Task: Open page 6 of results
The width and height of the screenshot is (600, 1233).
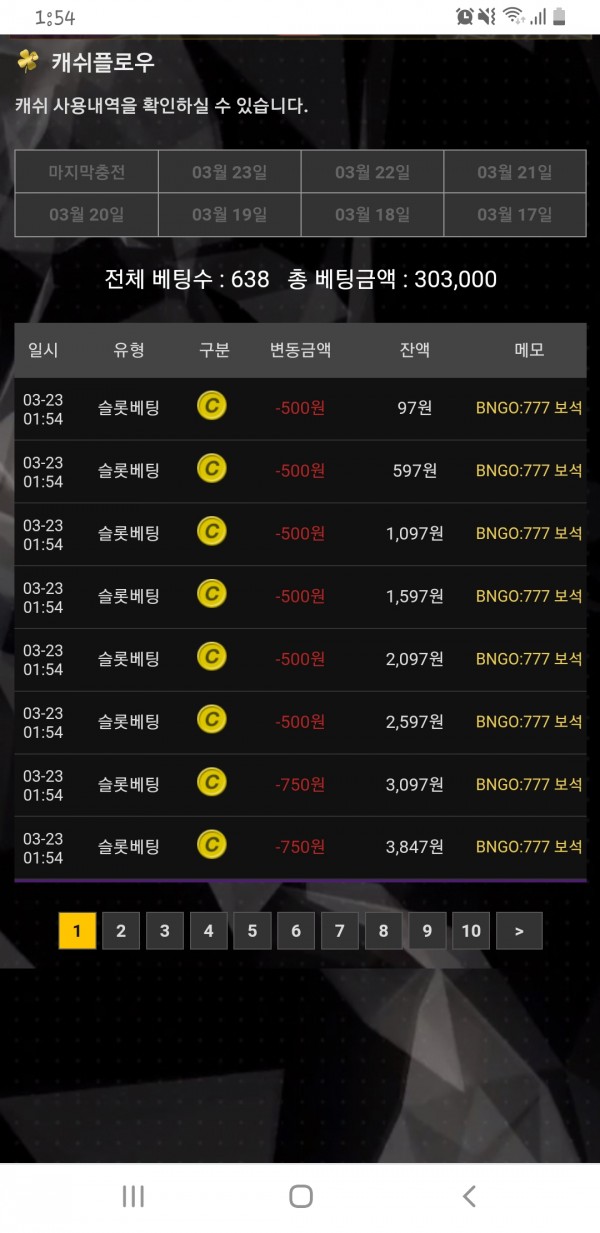Action: (296, 931)
